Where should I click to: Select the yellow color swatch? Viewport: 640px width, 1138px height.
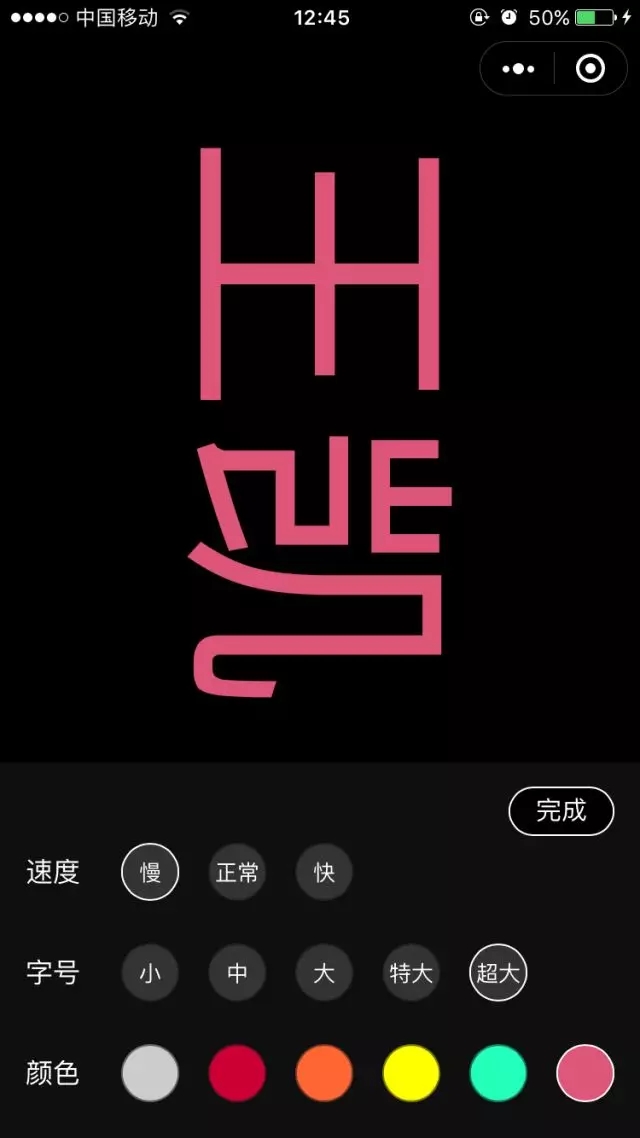click(x=411, y=1073)
